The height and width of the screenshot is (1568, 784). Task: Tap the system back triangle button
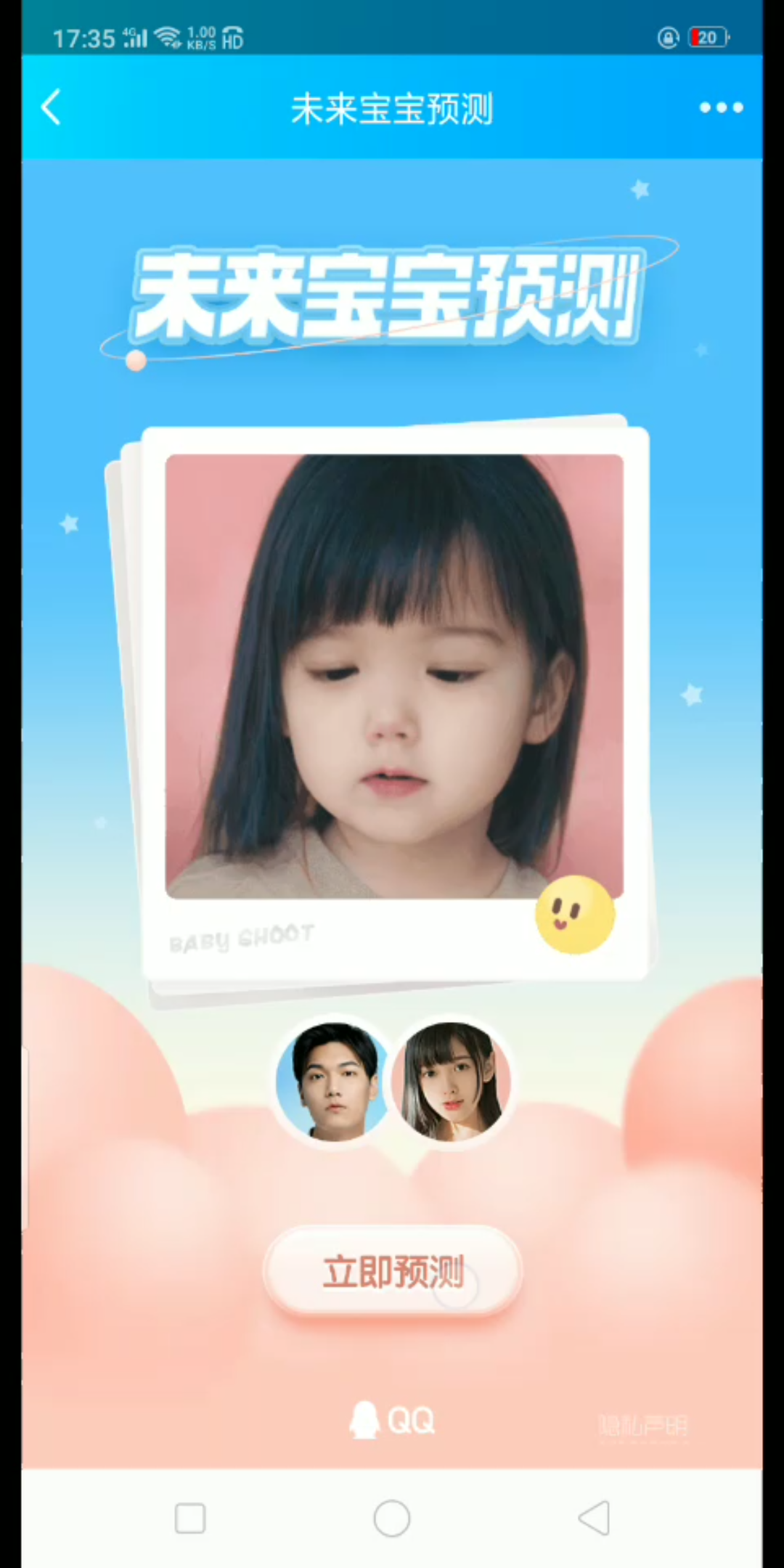pos(594,1518)
